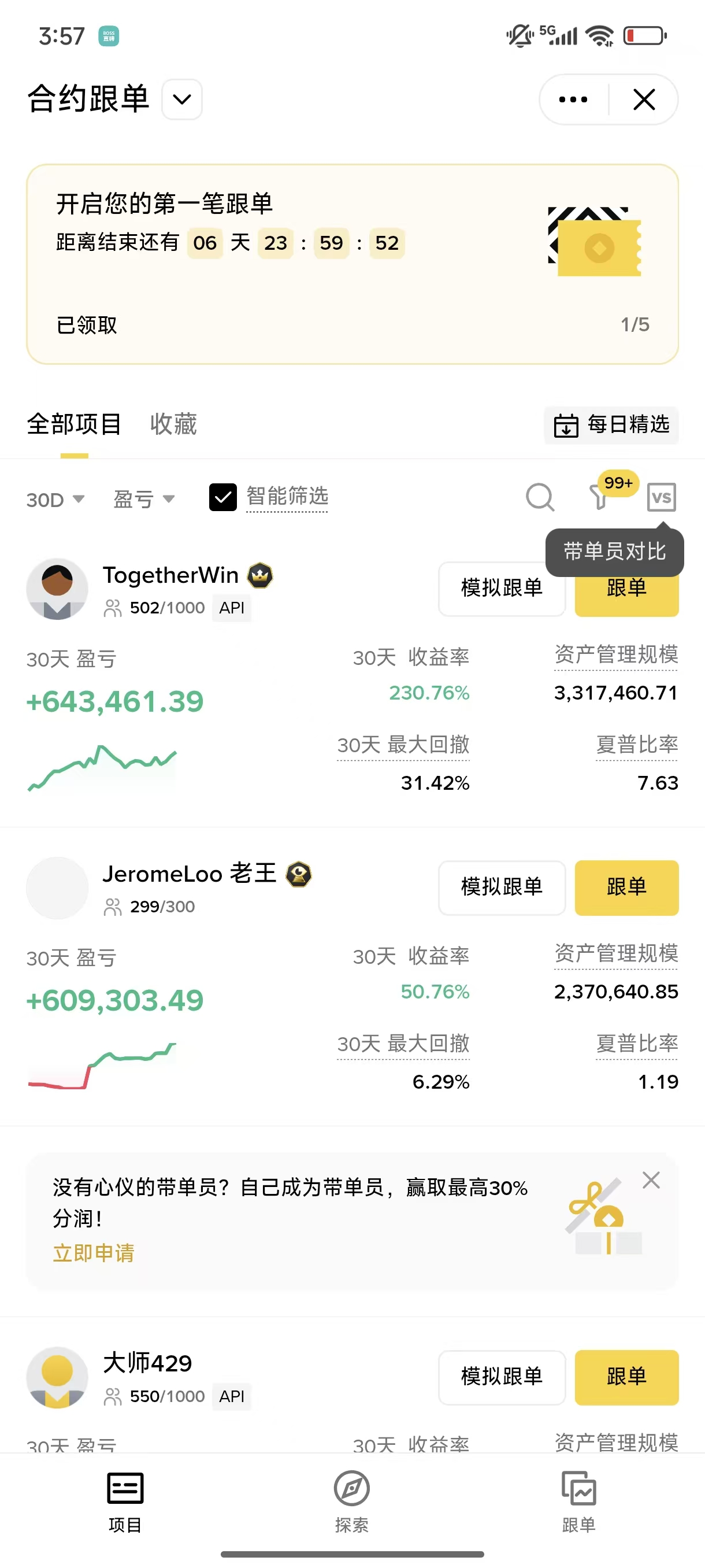Switch to the 收藏 tab
The height and width of the screenshot is (1568, 705).
click(x=172, y=424)
